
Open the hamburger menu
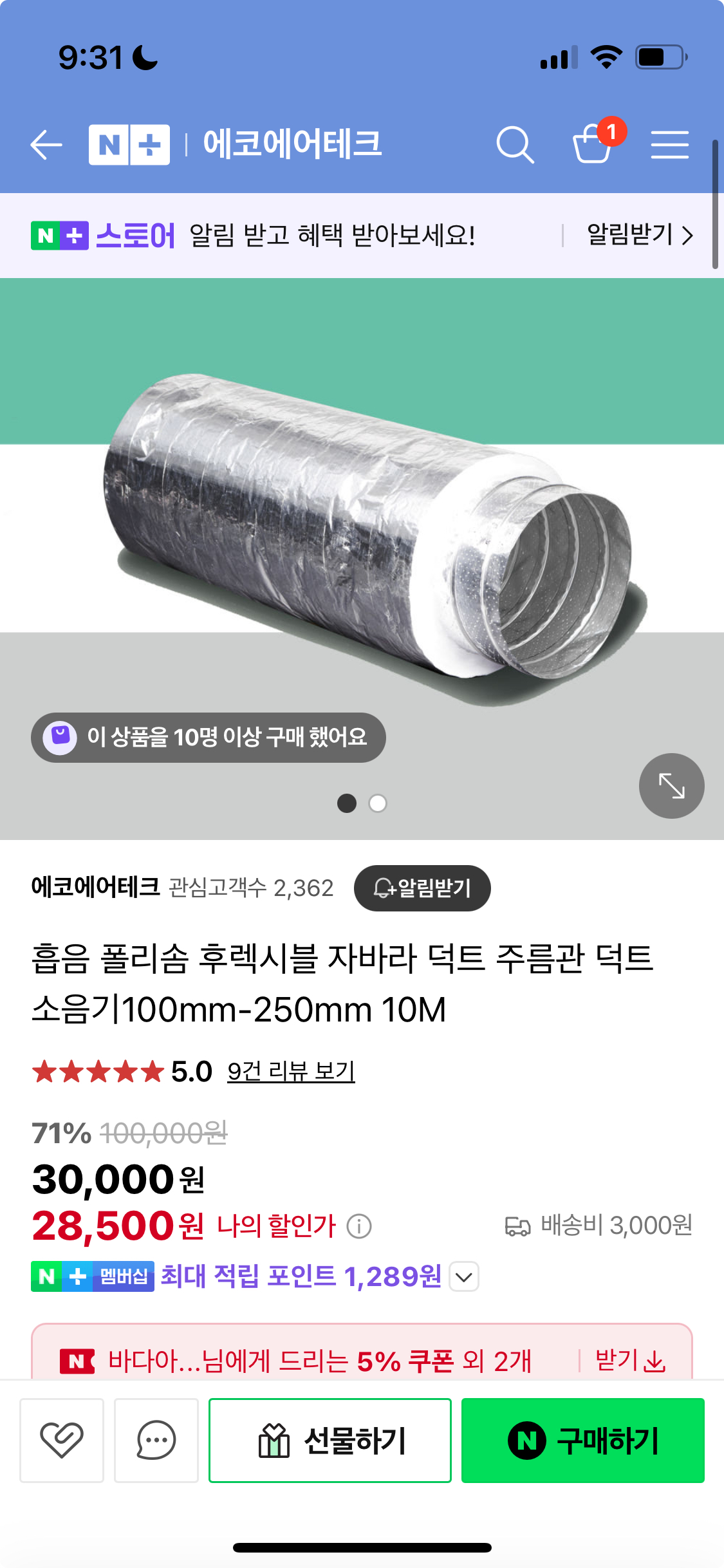tap(669, 144)
